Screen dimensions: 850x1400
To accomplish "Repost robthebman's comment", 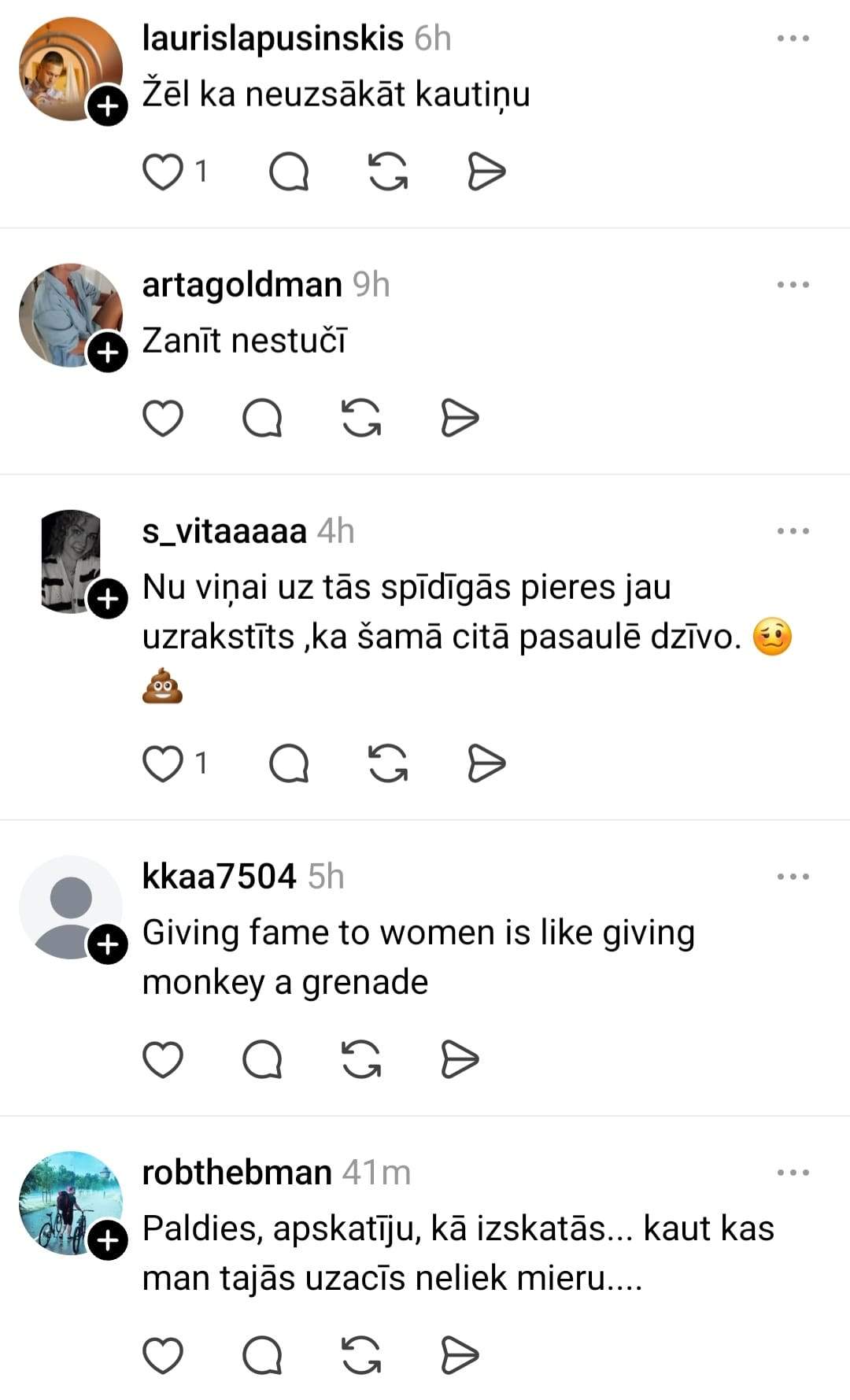I will point(361,1355).
